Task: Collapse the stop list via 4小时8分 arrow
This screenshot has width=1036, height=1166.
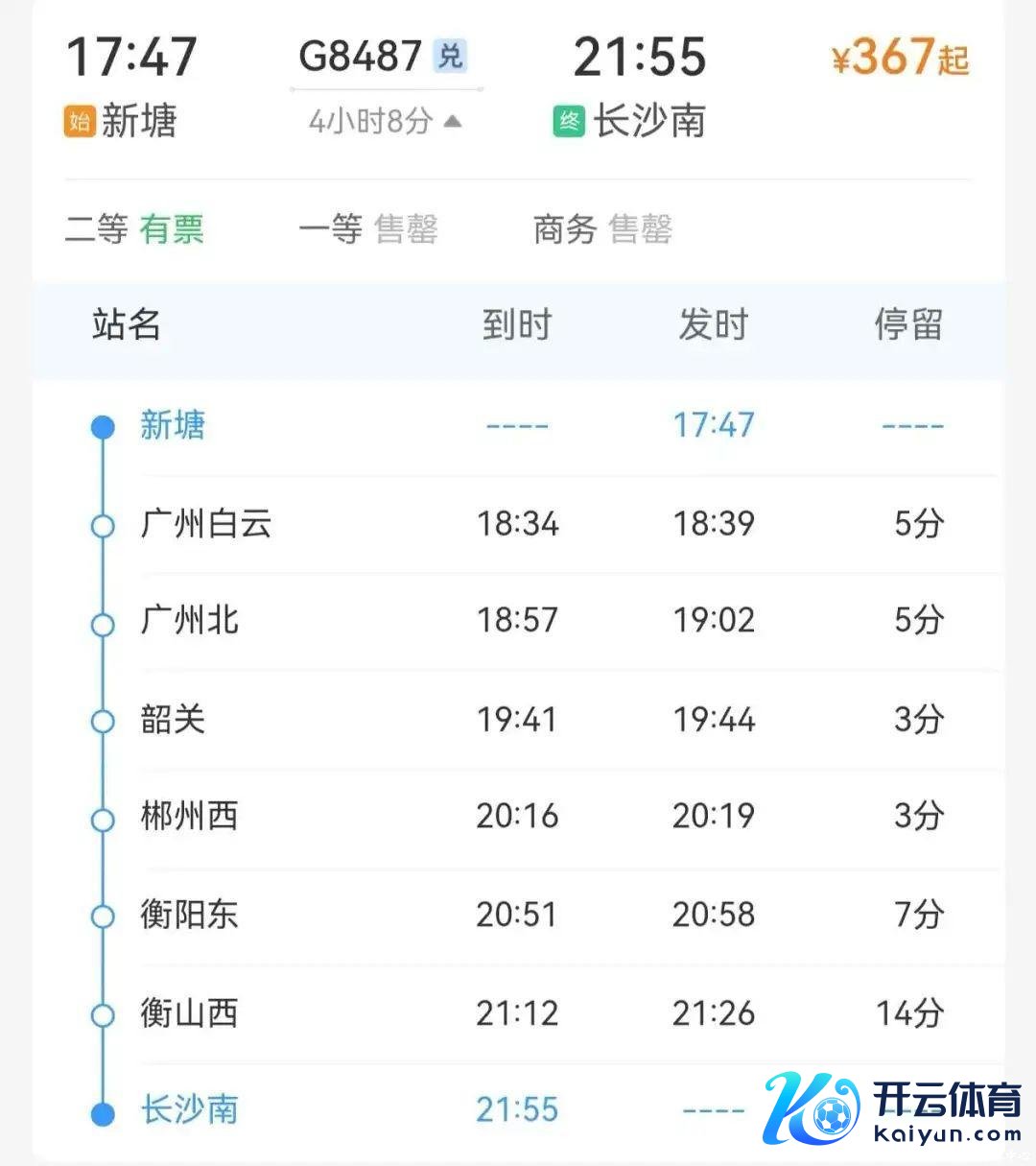Action: tap(453, 122)
